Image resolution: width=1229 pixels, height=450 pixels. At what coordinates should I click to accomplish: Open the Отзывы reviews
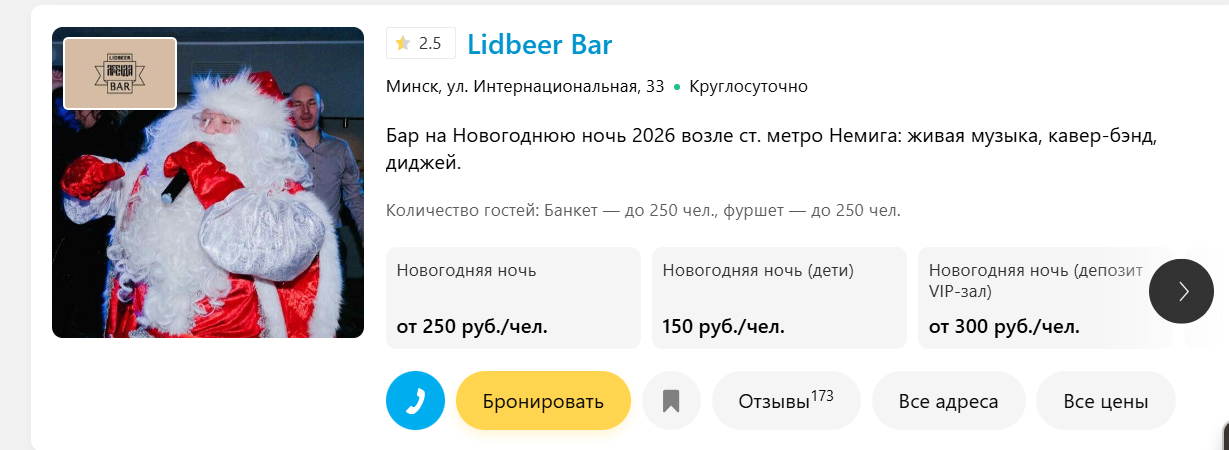click(x=785, y=401)
